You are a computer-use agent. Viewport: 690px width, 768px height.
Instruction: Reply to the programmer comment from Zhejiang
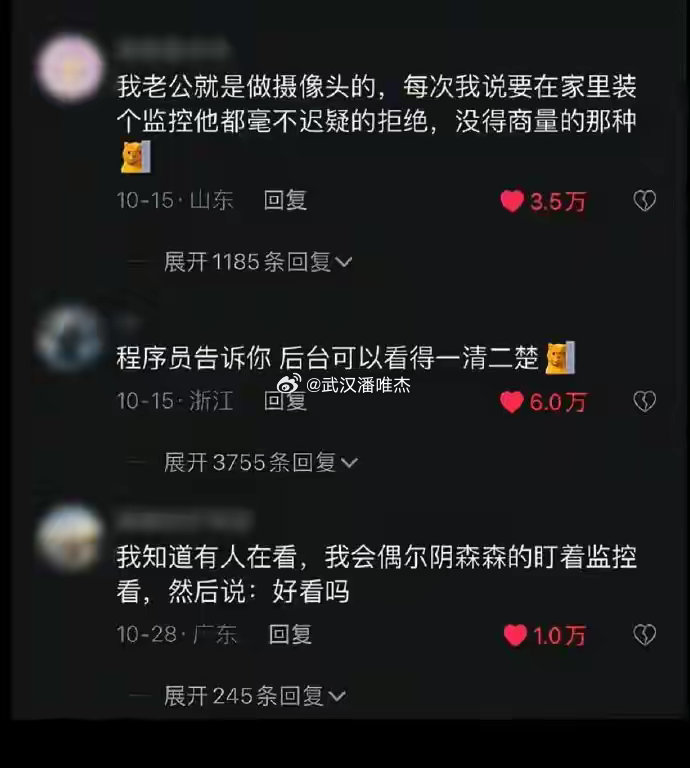[285, 402]
